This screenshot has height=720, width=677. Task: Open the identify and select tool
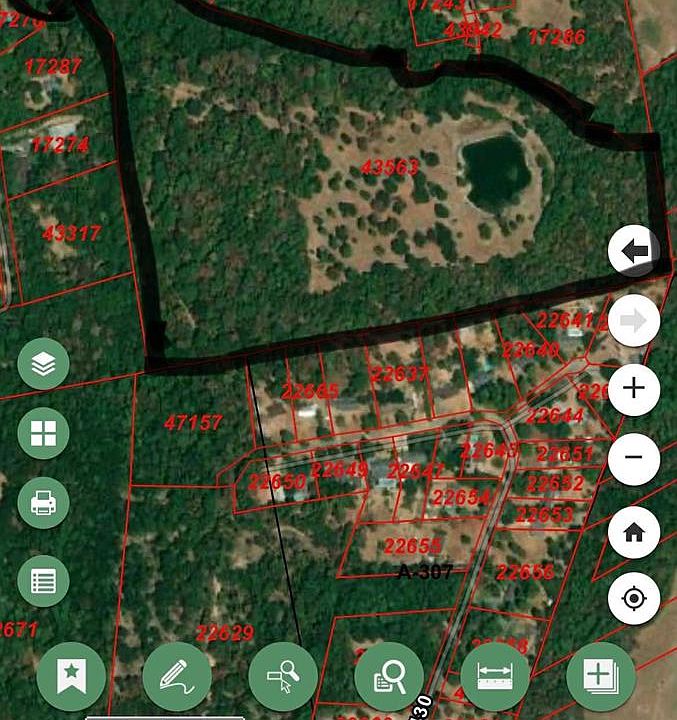click(283, 677)
